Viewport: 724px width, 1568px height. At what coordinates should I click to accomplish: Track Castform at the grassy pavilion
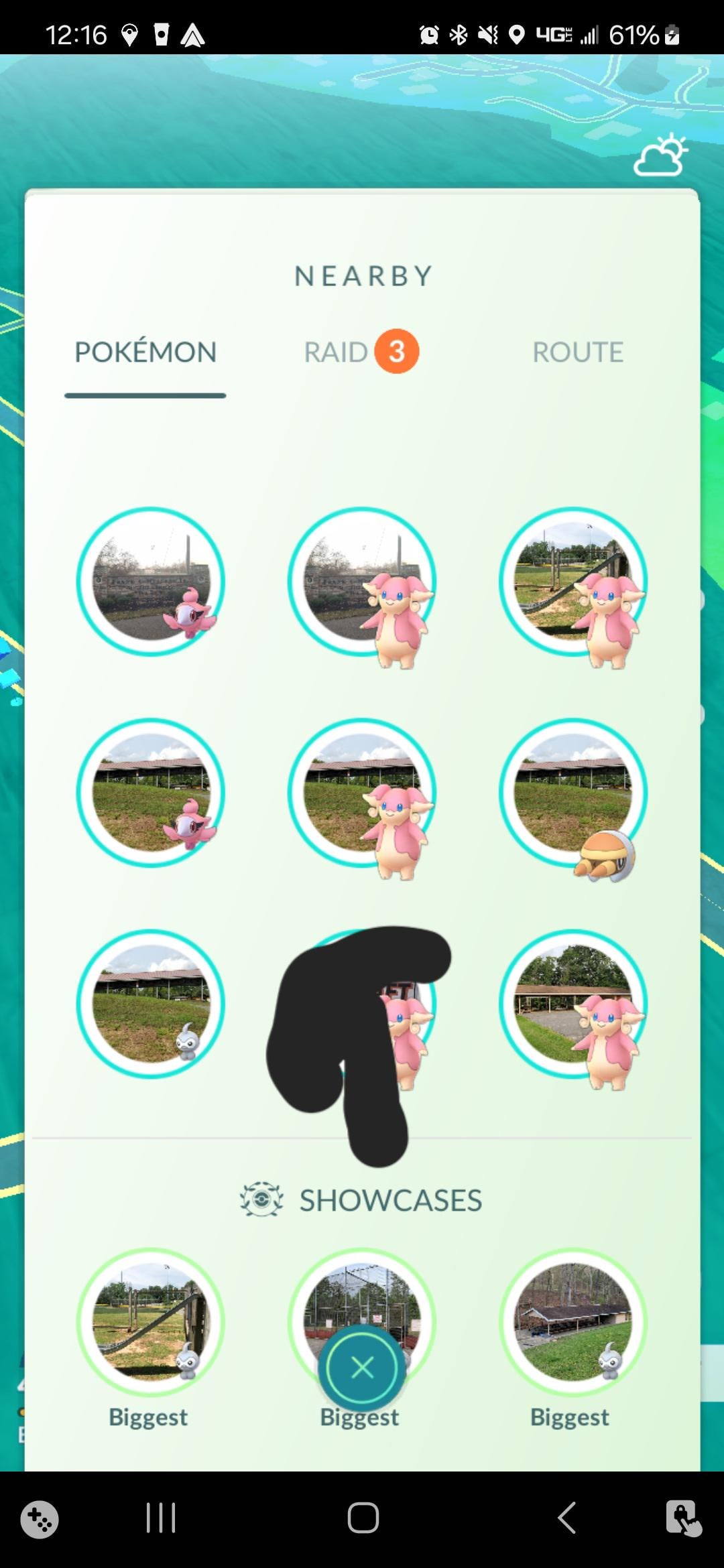pyautogui.click(x=151, y=1004)
